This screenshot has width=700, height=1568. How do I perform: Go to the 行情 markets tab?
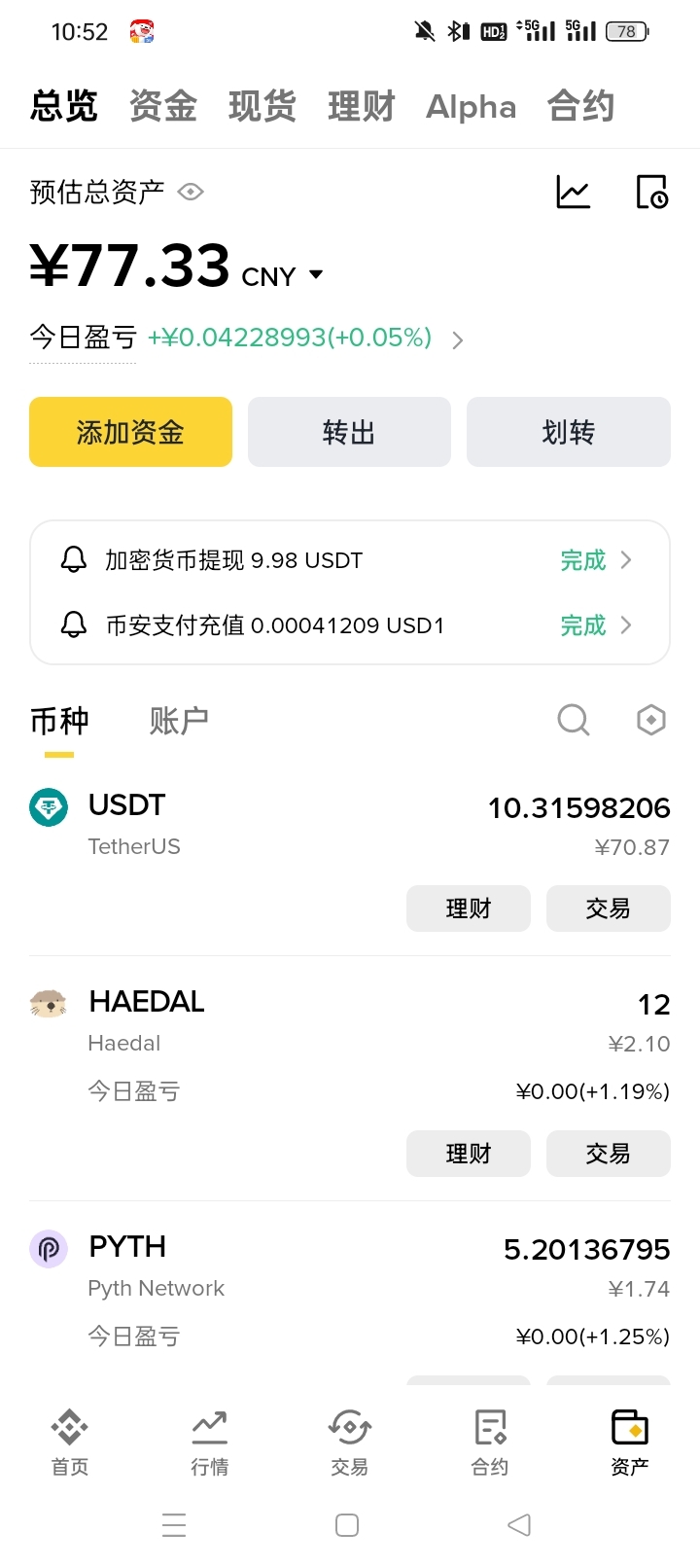click(210, 1442)
